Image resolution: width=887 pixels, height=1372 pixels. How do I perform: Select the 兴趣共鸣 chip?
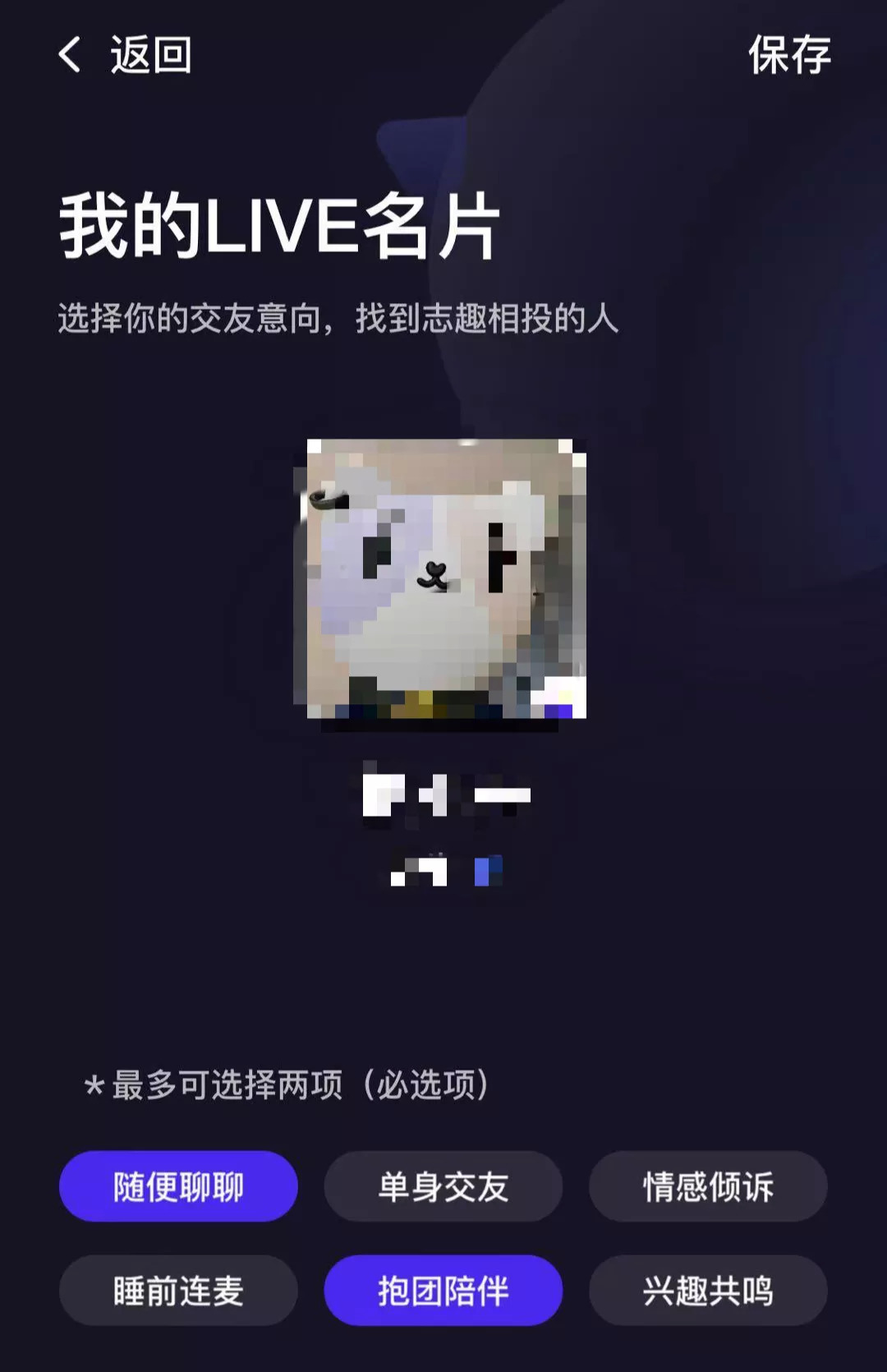click(x=707, y=1290)
